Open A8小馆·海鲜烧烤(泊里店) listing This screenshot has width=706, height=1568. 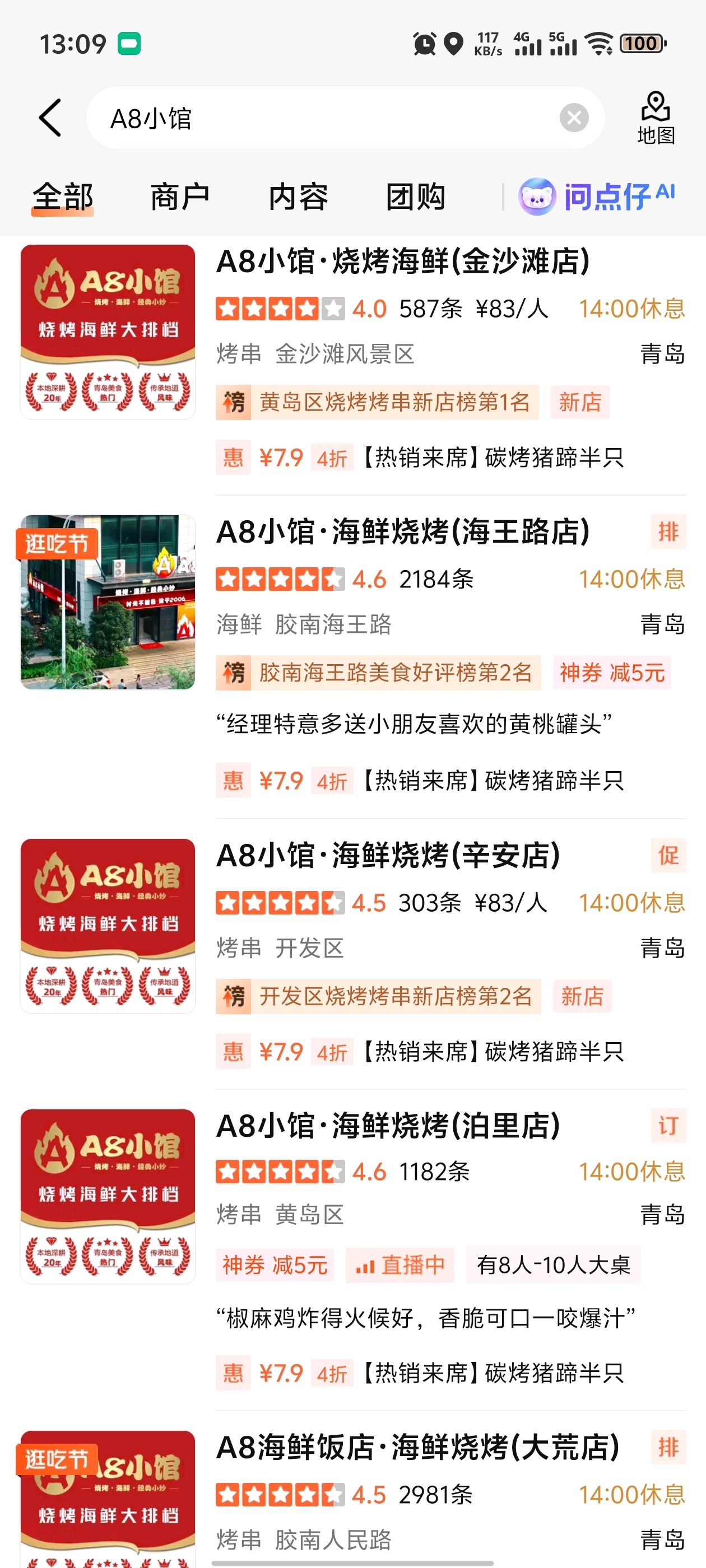(x=388, y=1126)
